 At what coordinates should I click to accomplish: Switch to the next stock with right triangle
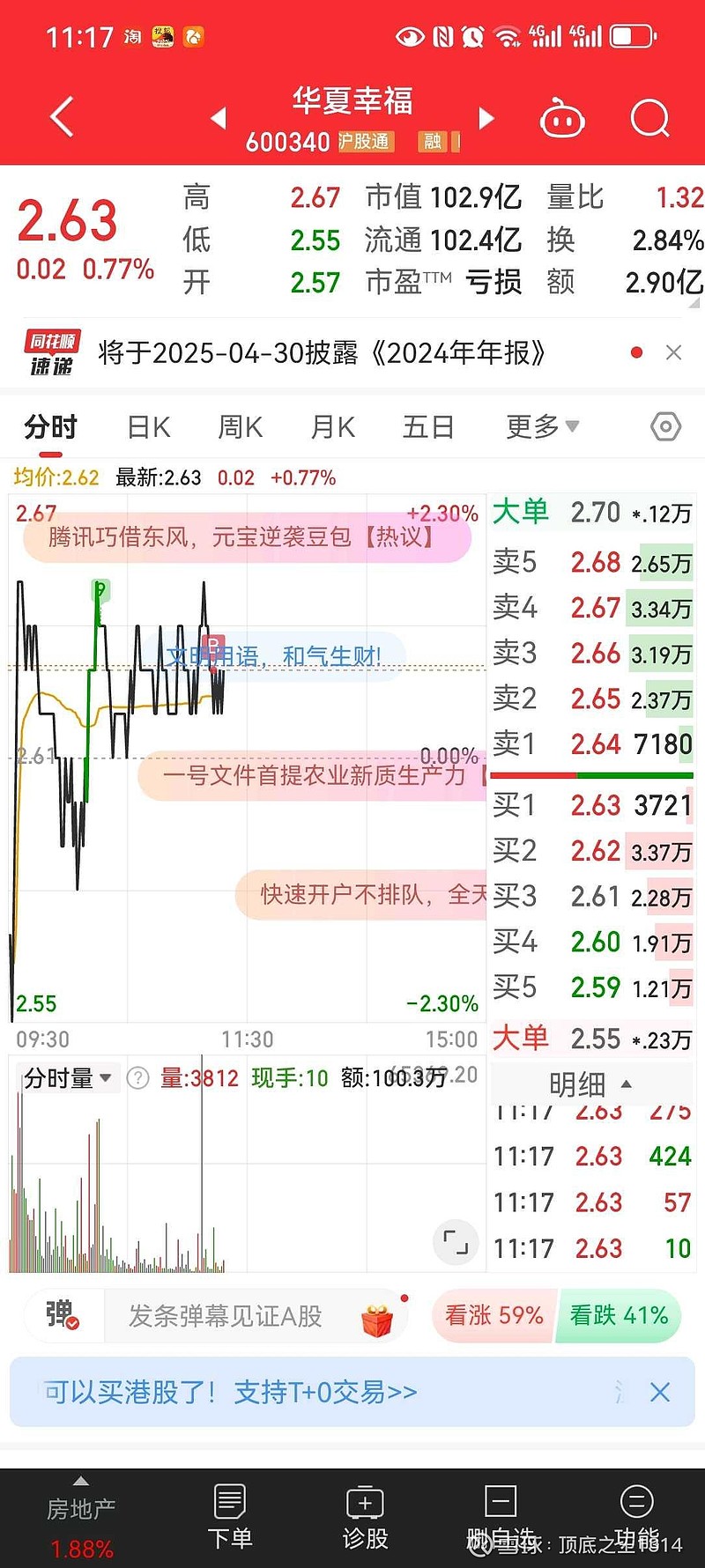click(x=486, y=118)
